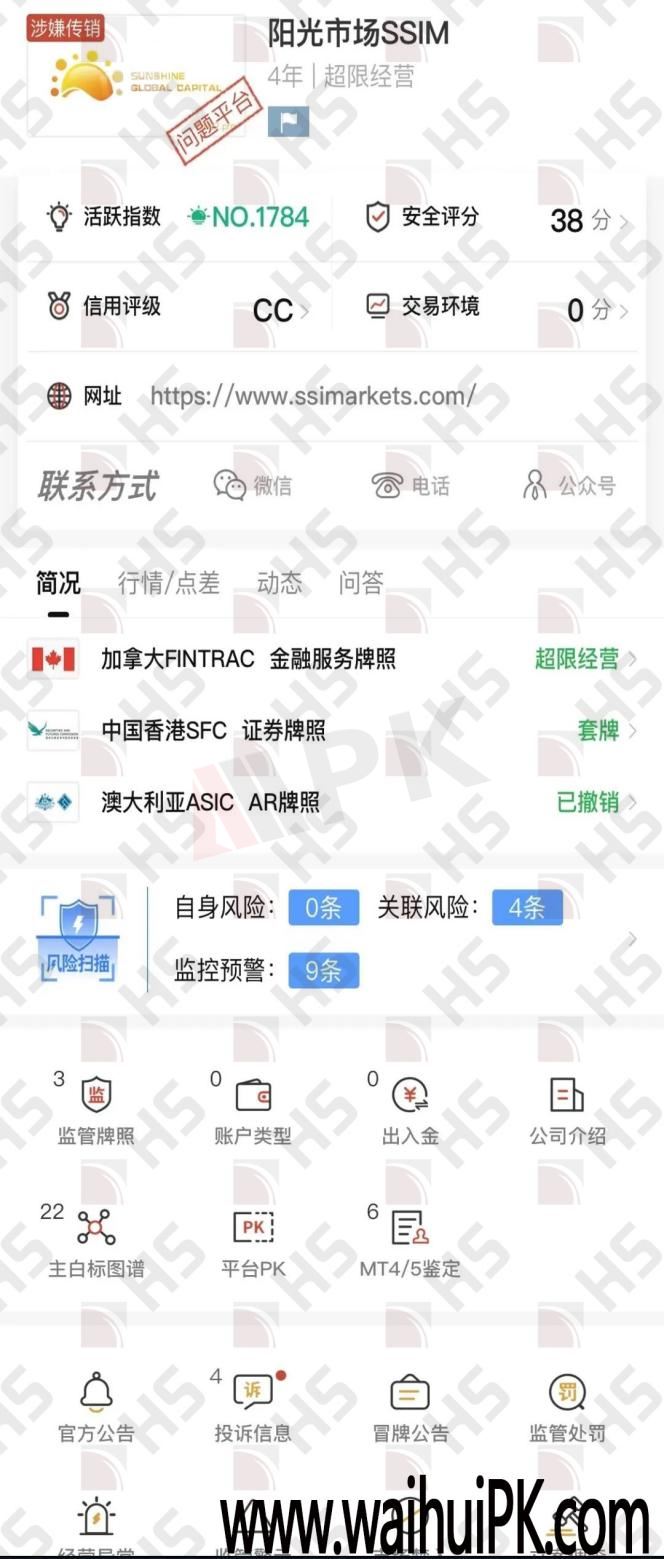Switch to the 行情/点差 tab
This screenshot has height=1559, width=664.
(168, 583)
